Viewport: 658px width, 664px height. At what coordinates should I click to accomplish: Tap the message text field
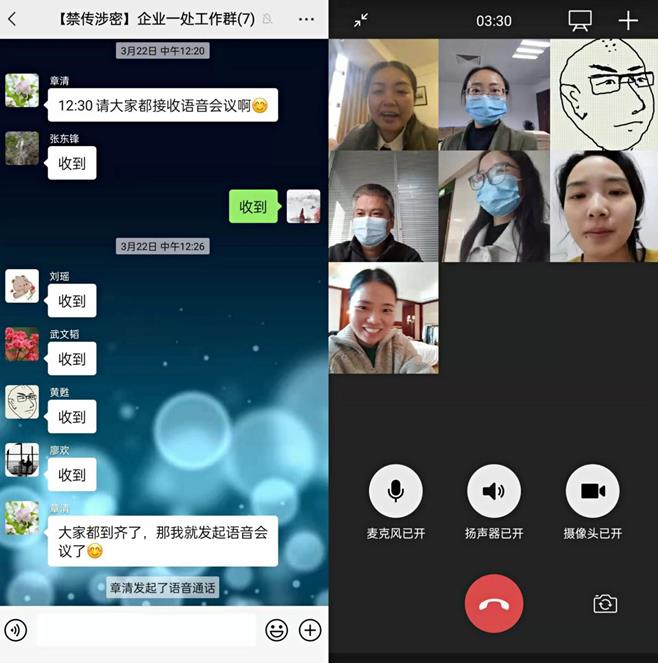pos(146,630)
